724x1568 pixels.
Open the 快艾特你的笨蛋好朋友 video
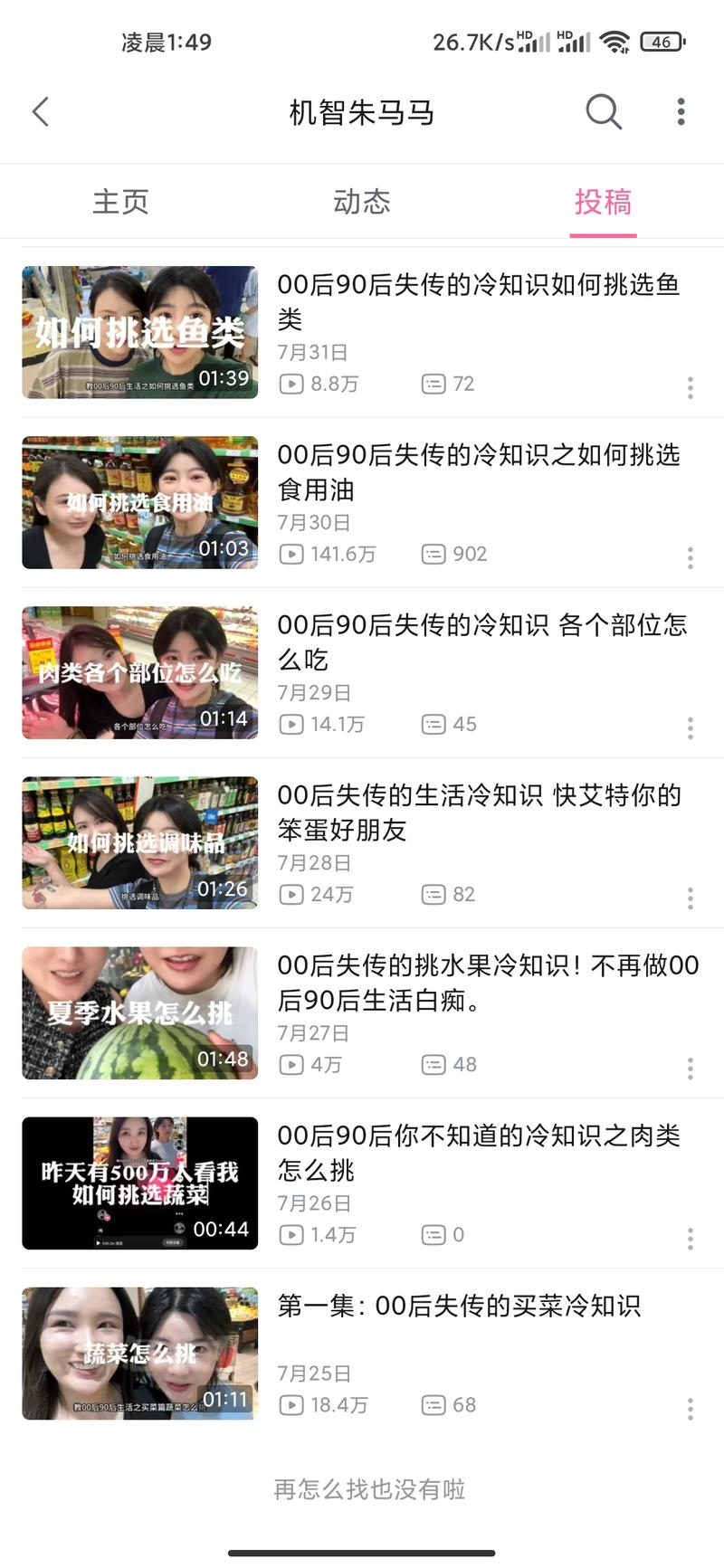click(140, 842)
